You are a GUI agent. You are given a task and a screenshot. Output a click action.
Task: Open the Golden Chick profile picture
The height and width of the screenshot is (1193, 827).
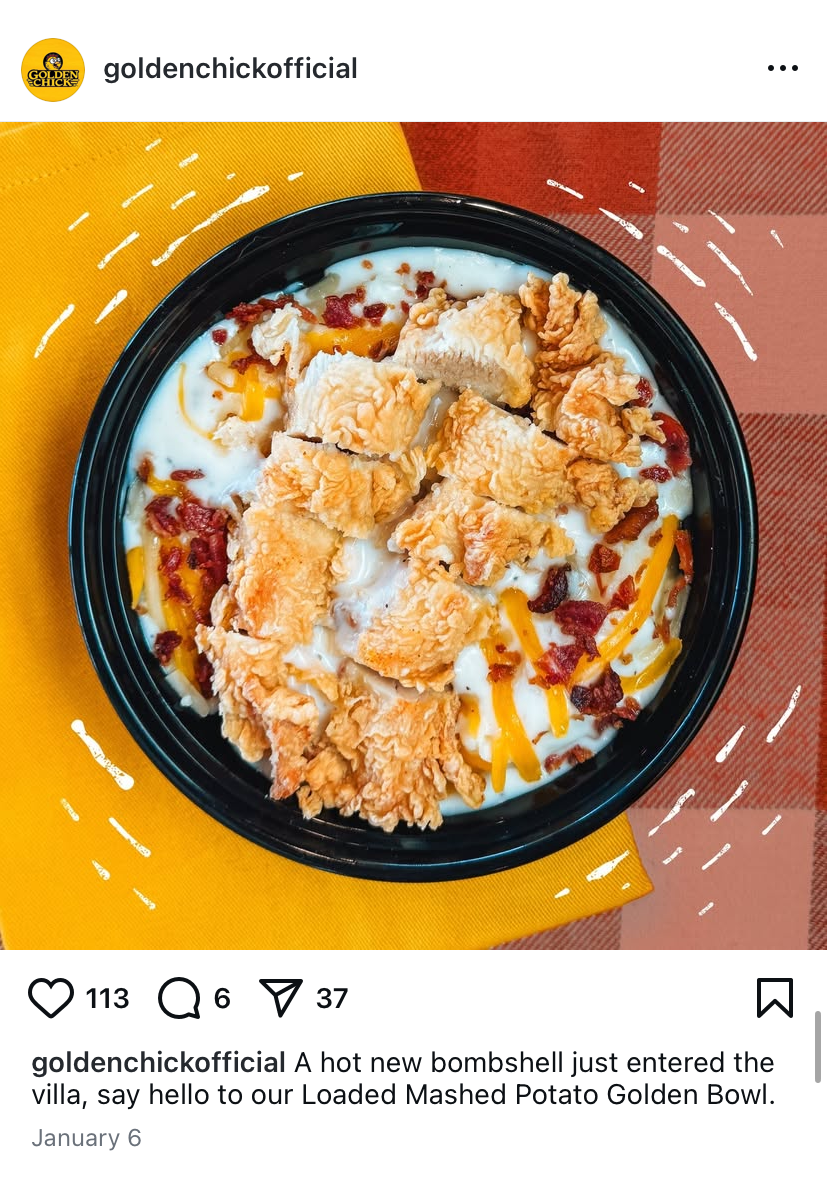[52, 70]
